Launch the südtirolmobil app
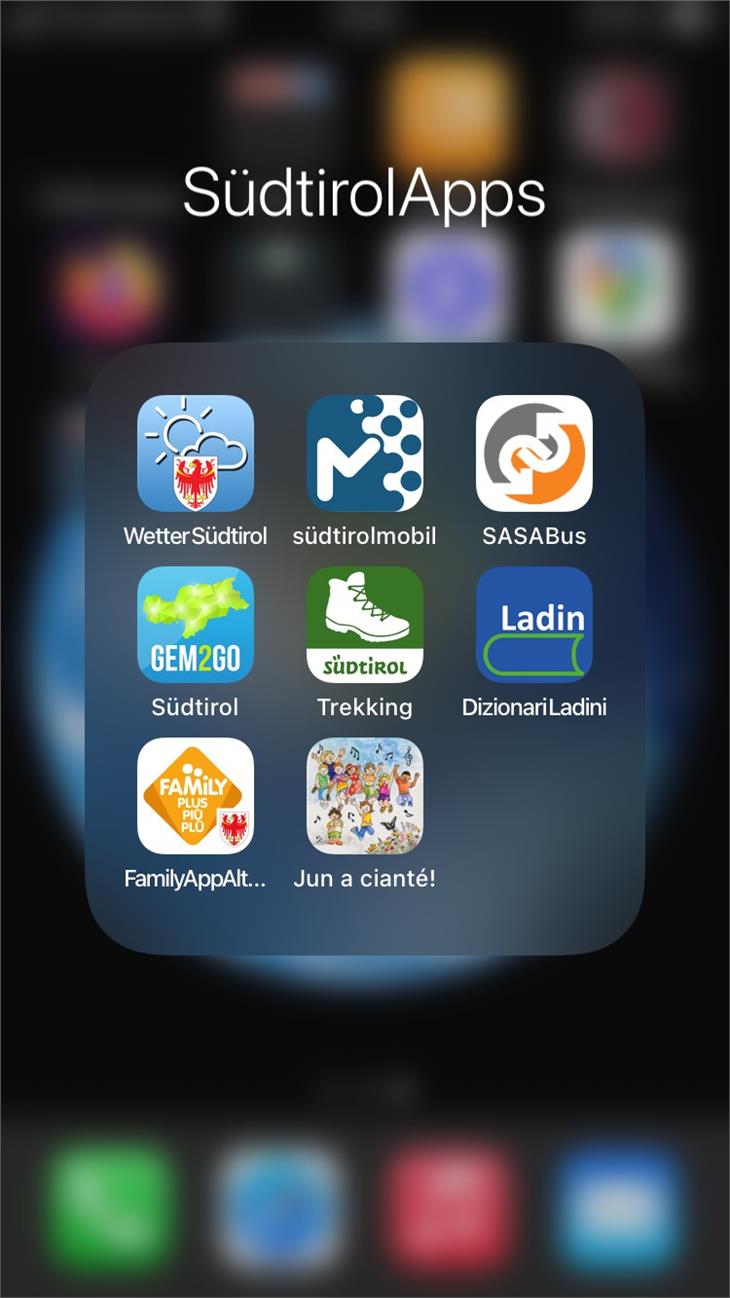This screenshot has height=1298, width=730. 364,453
